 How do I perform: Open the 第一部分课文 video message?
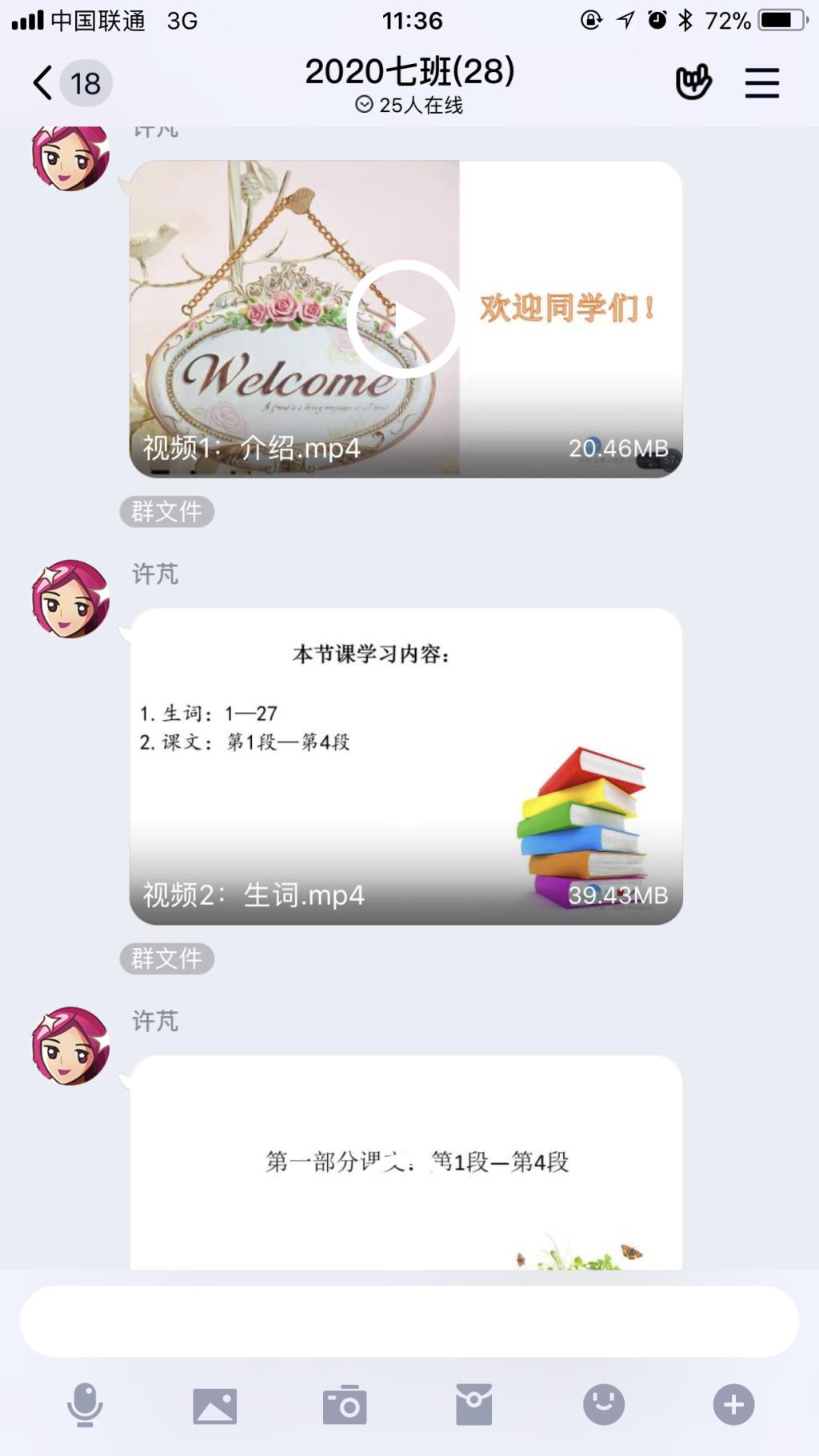pos(406,1162)
